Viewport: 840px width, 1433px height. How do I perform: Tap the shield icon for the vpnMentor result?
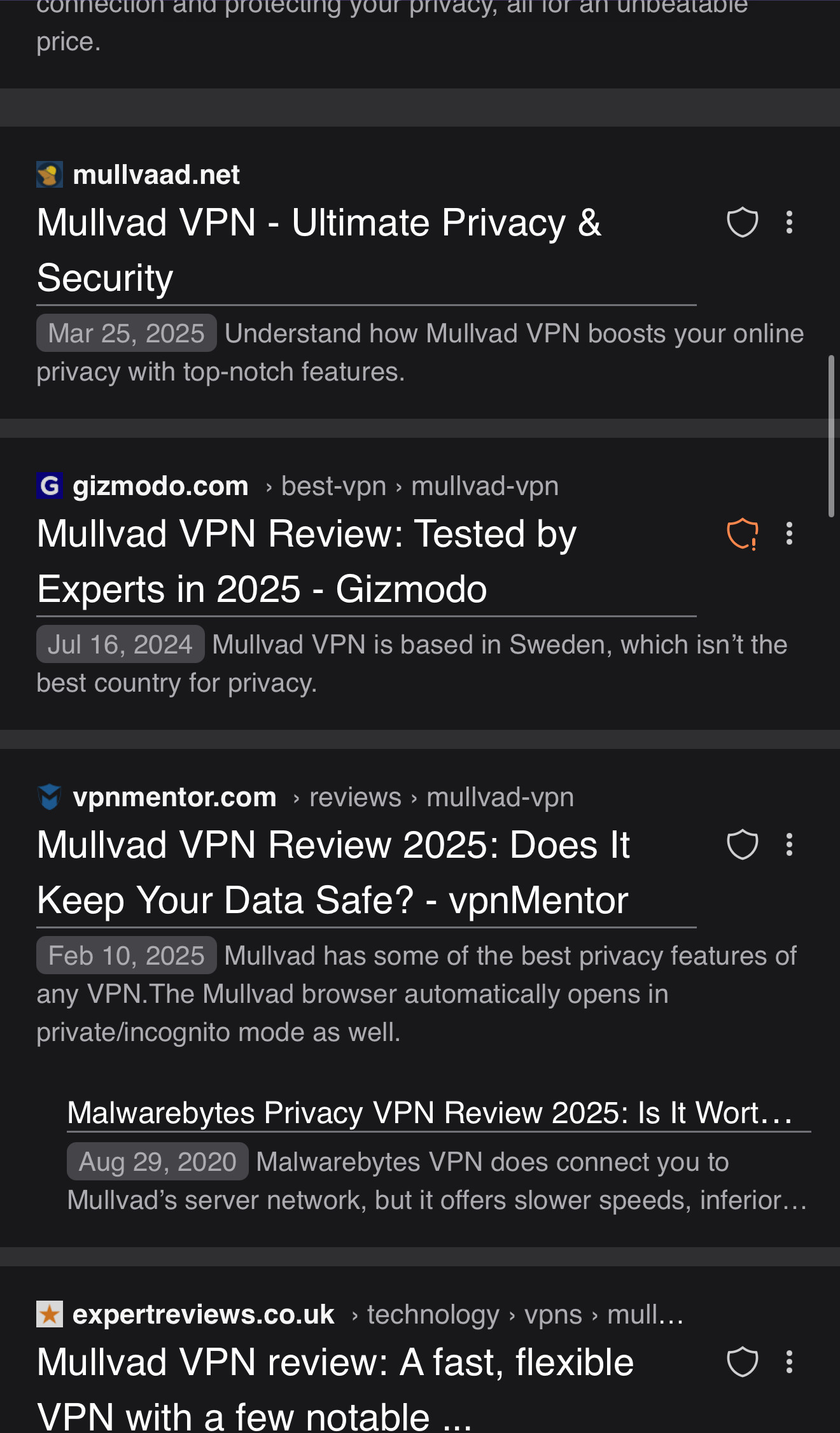(x=742, y=845)
